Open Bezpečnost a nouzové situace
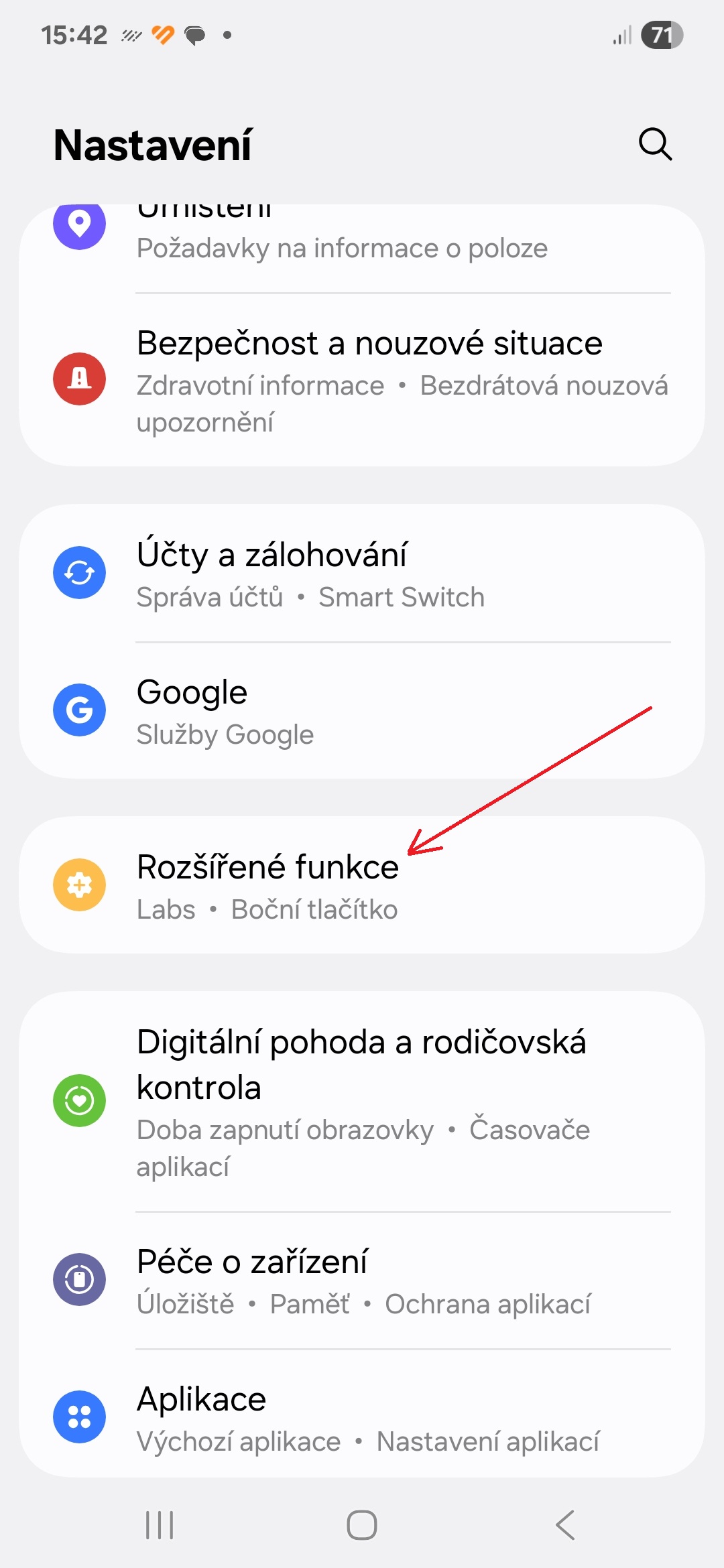The height and width of the screenshot is (1568, 724). (x=362, y=380)
